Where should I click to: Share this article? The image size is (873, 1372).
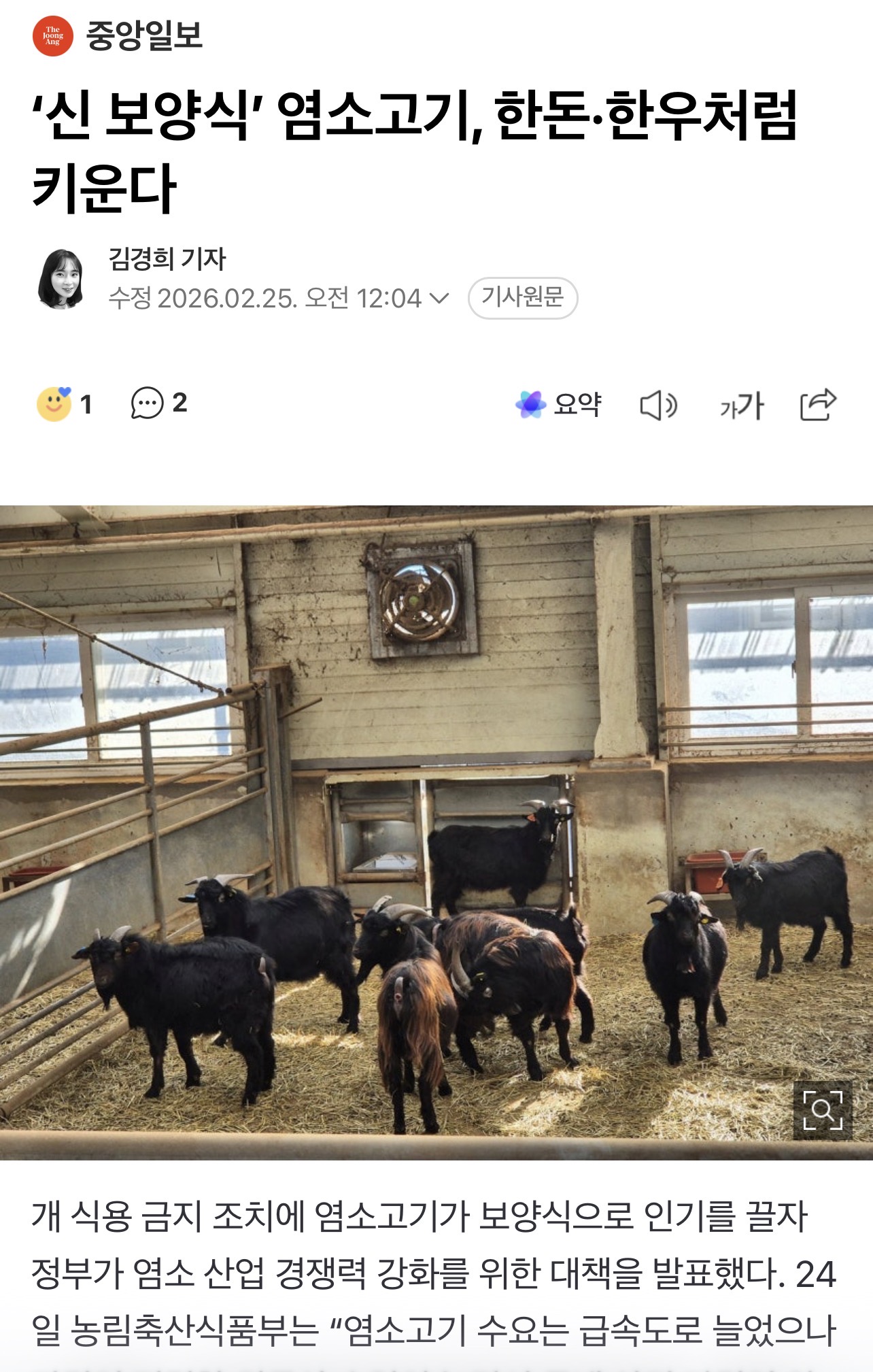(x=817, y=405)
